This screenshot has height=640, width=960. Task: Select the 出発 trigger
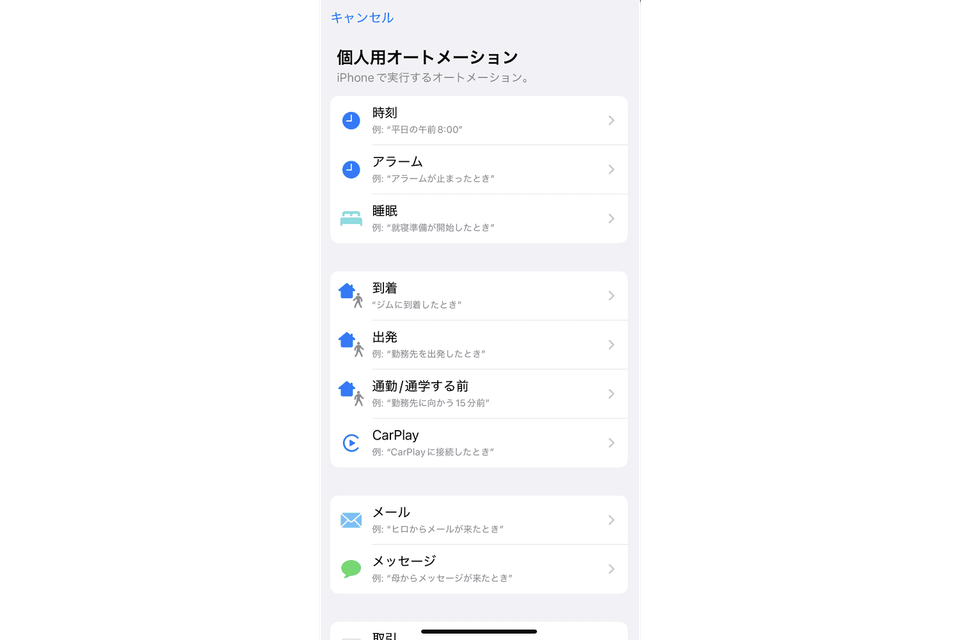478,345
